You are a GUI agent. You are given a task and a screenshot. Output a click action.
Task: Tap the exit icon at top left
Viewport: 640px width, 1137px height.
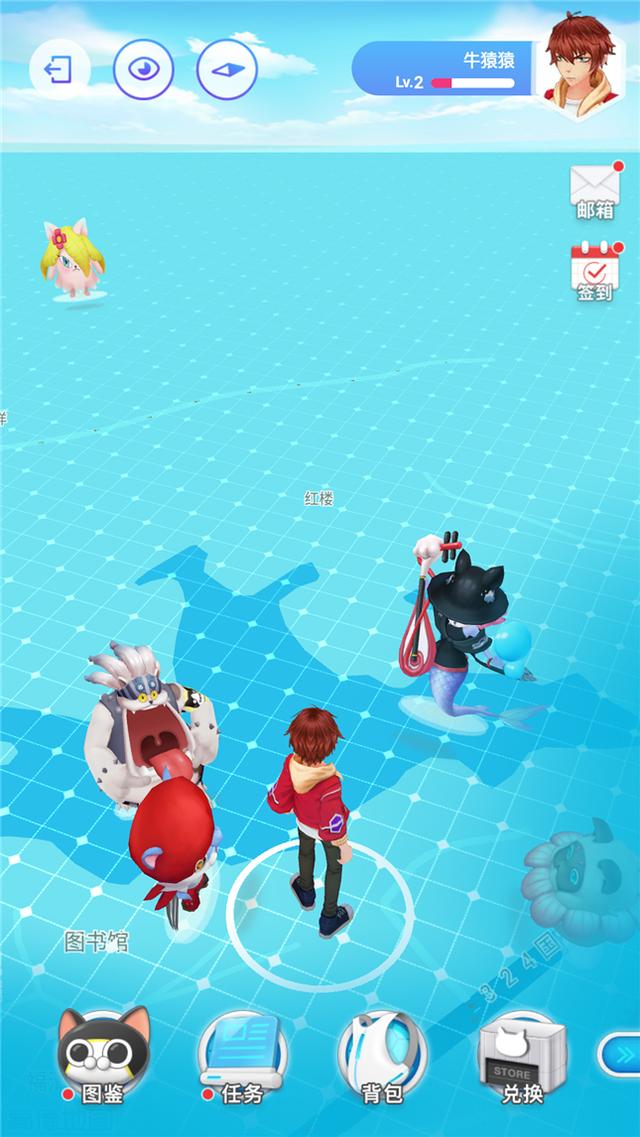59,70
